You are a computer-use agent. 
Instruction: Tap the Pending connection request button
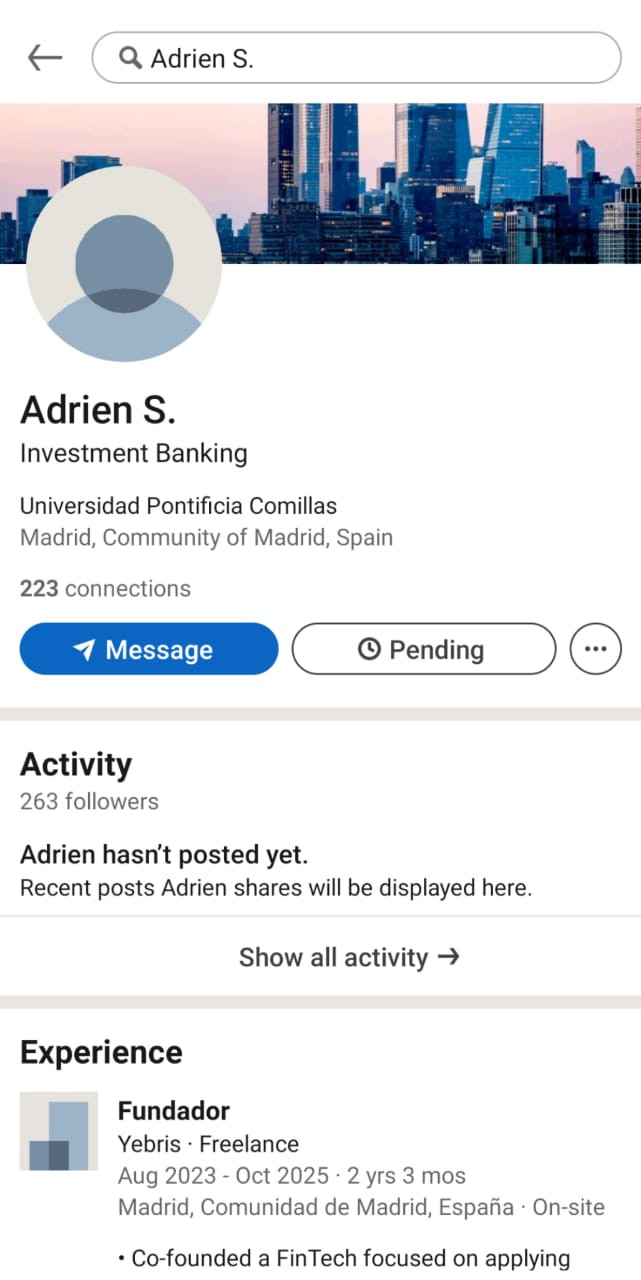point(423,650)
